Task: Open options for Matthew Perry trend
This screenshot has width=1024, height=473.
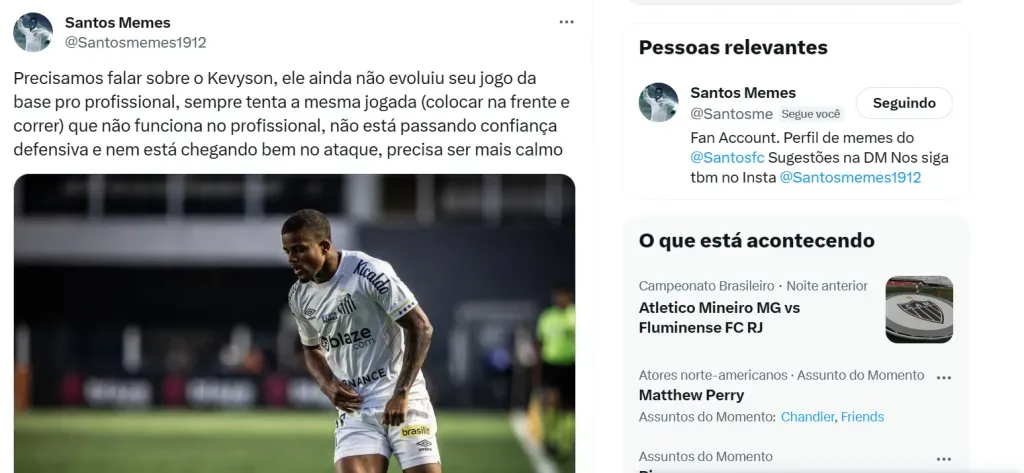Action: (943, 377)
